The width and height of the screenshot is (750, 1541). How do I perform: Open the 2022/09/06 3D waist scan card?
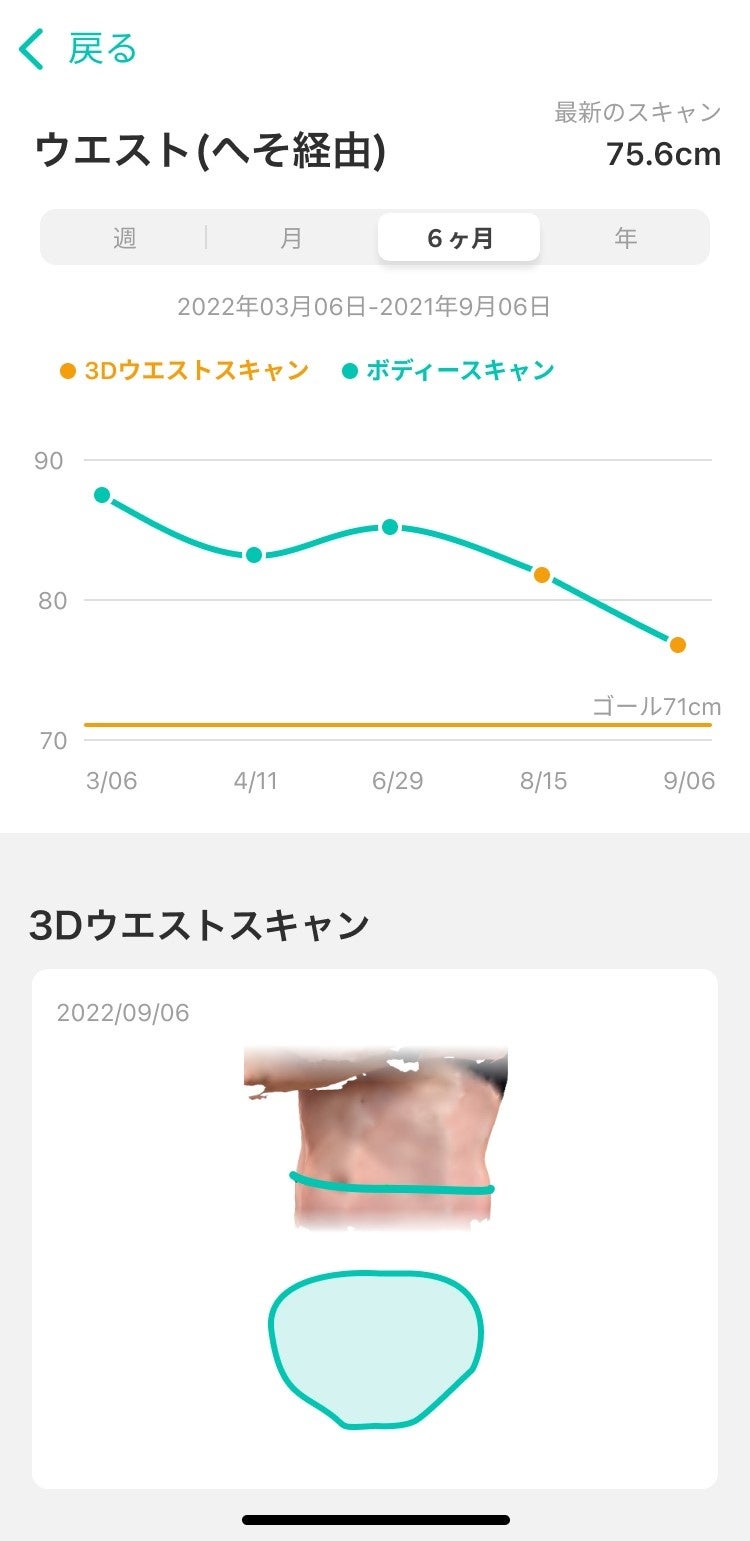click(375, 1228)
